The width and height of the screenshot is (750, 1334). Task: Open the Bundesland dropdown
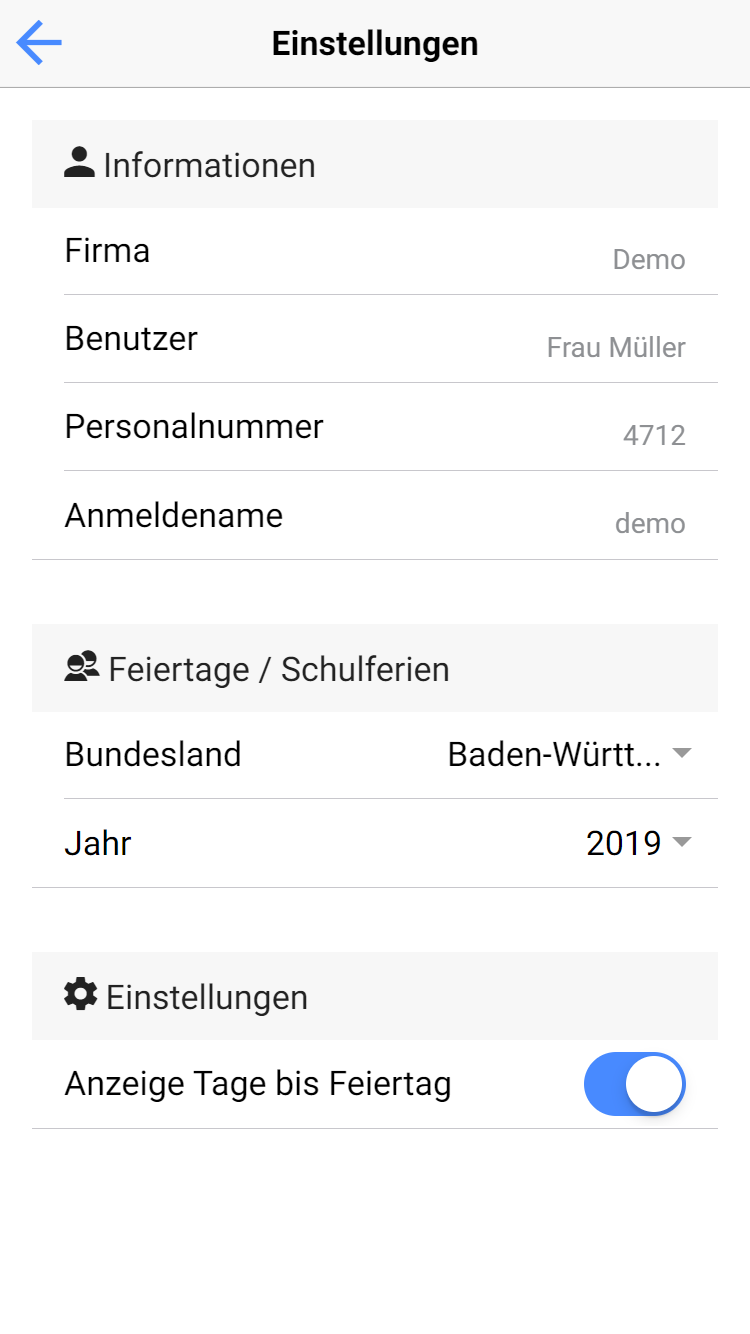pyautogui.click(x=569, y=754)
